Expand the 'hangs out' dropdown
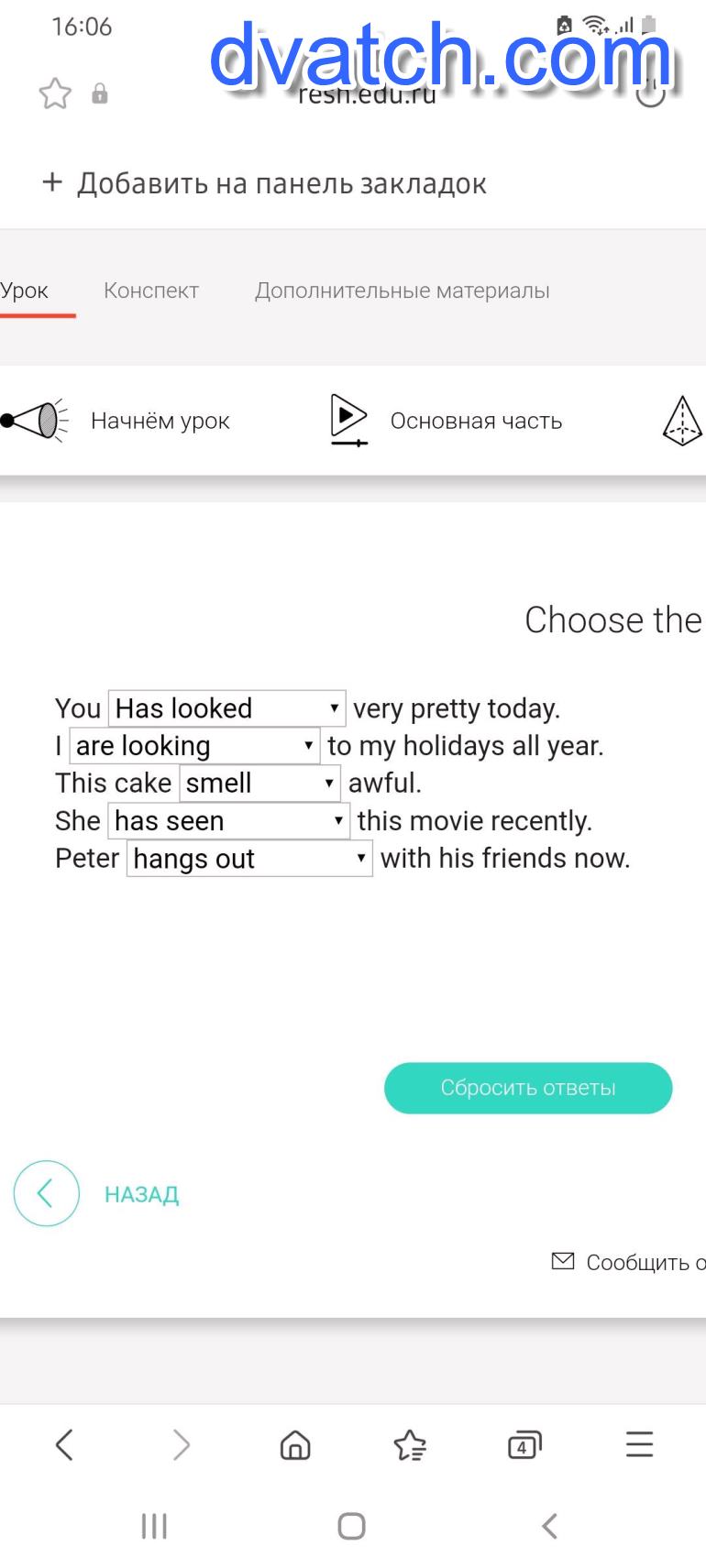This screenshot has height=1568, width=706. [249, 859]
